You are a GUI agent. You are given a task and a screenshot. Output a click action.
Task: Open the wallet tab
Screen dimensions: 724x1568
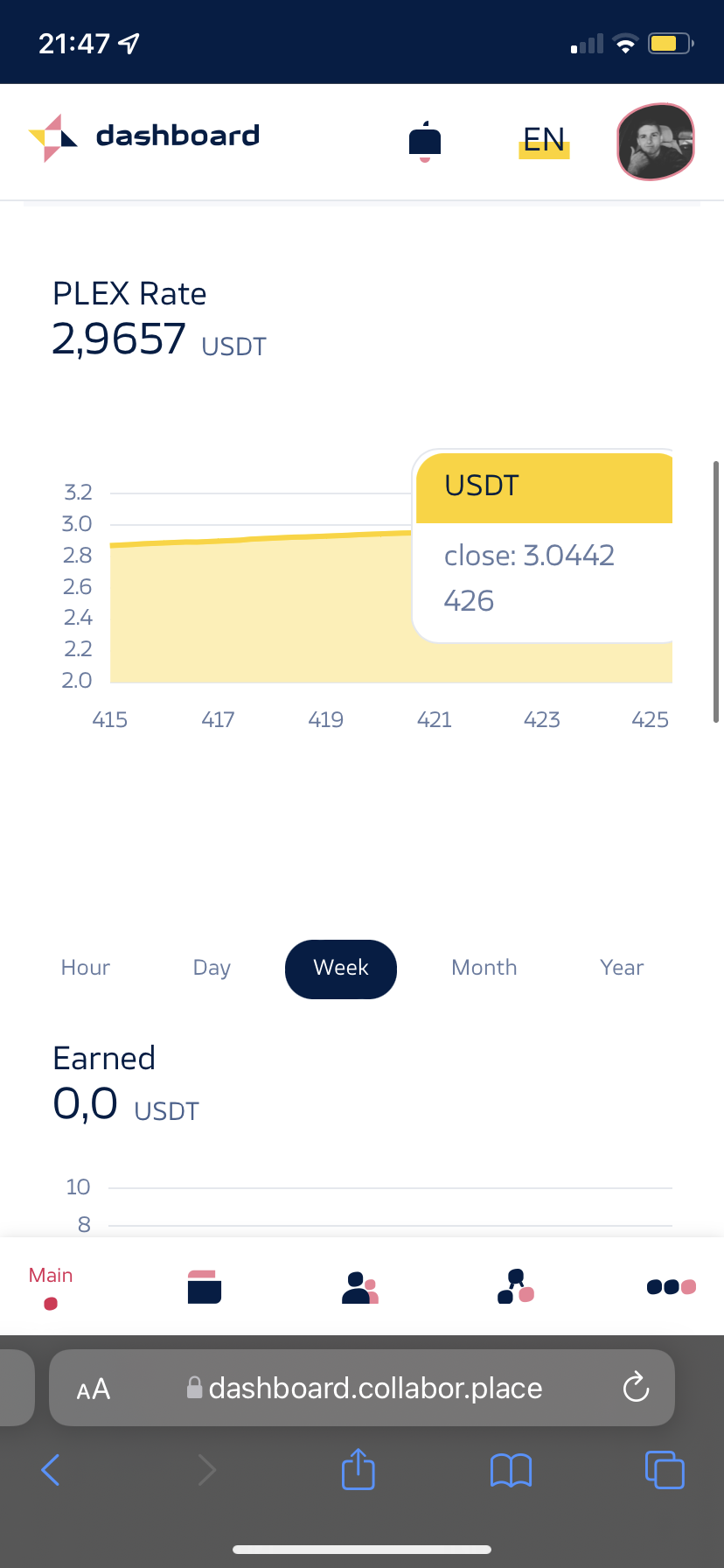(205, 1287)
